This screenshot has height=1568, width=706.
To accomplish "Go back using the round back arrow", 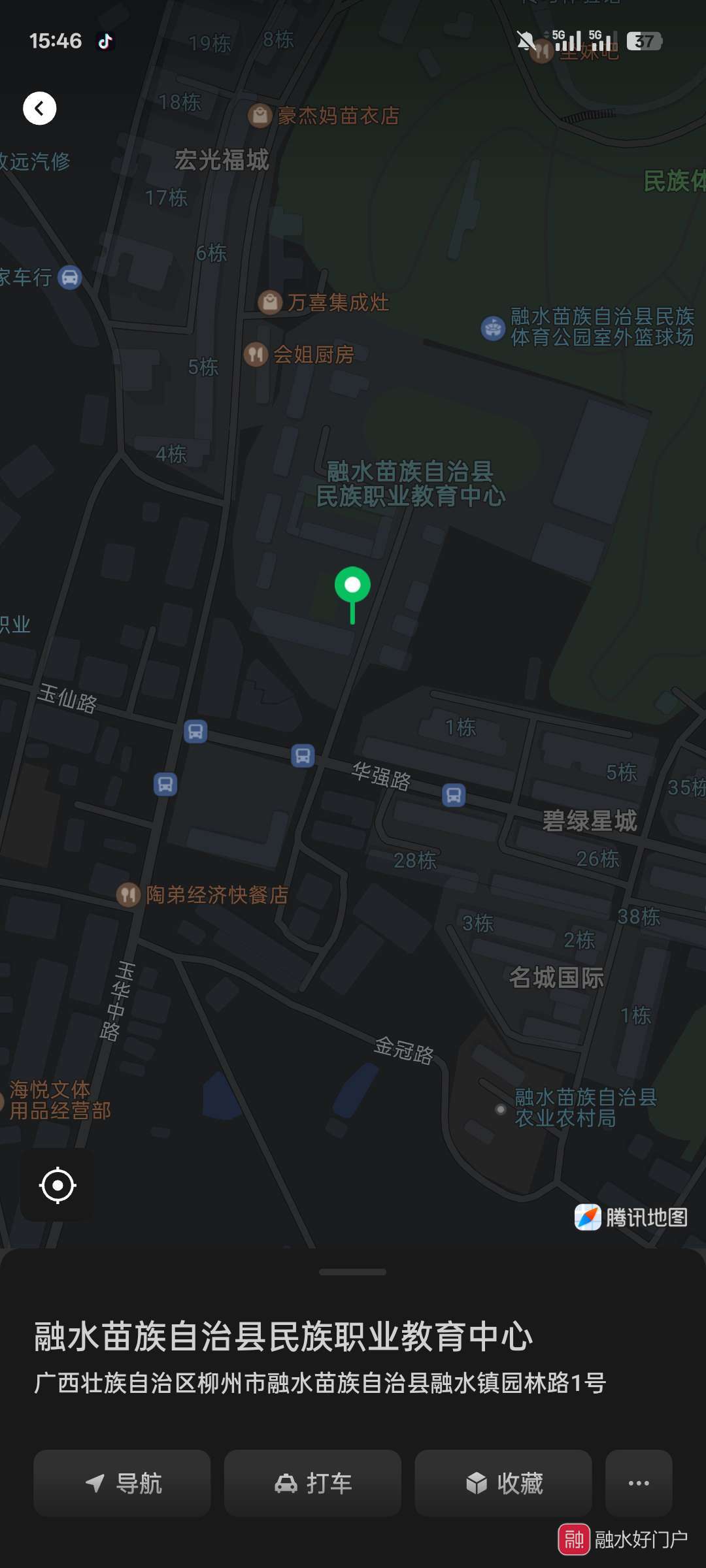I will [x=39, y=108].
